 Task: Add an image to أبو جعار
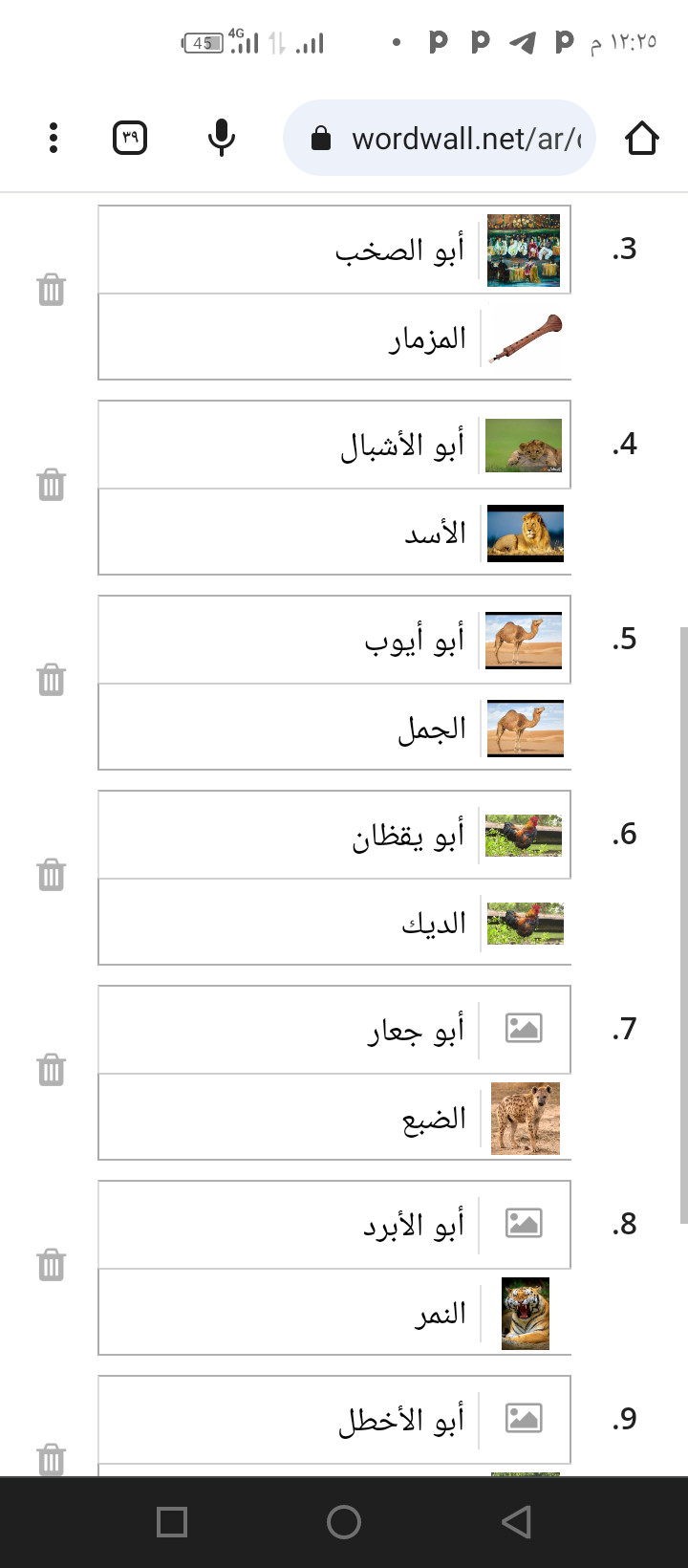524,1029
